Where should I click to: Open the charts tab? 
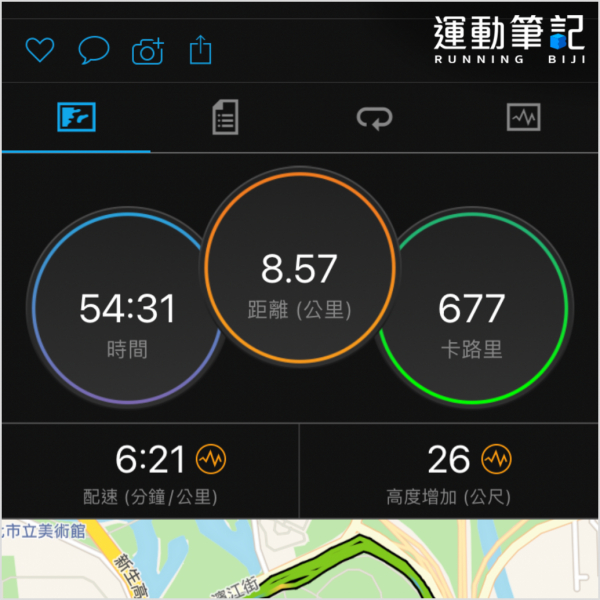click(x=524, y=118)
